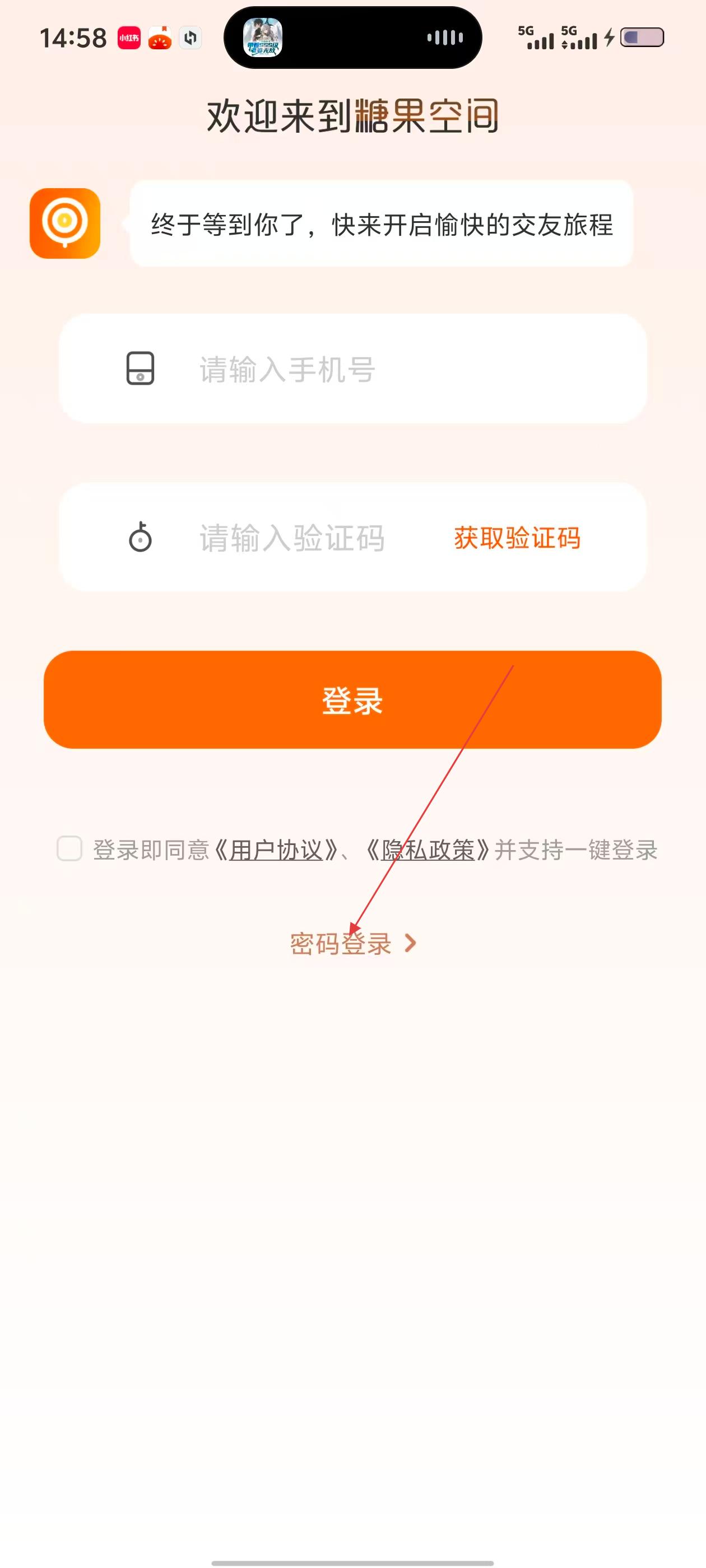
Task: Open the 用户协议 link
Action: 276,850
